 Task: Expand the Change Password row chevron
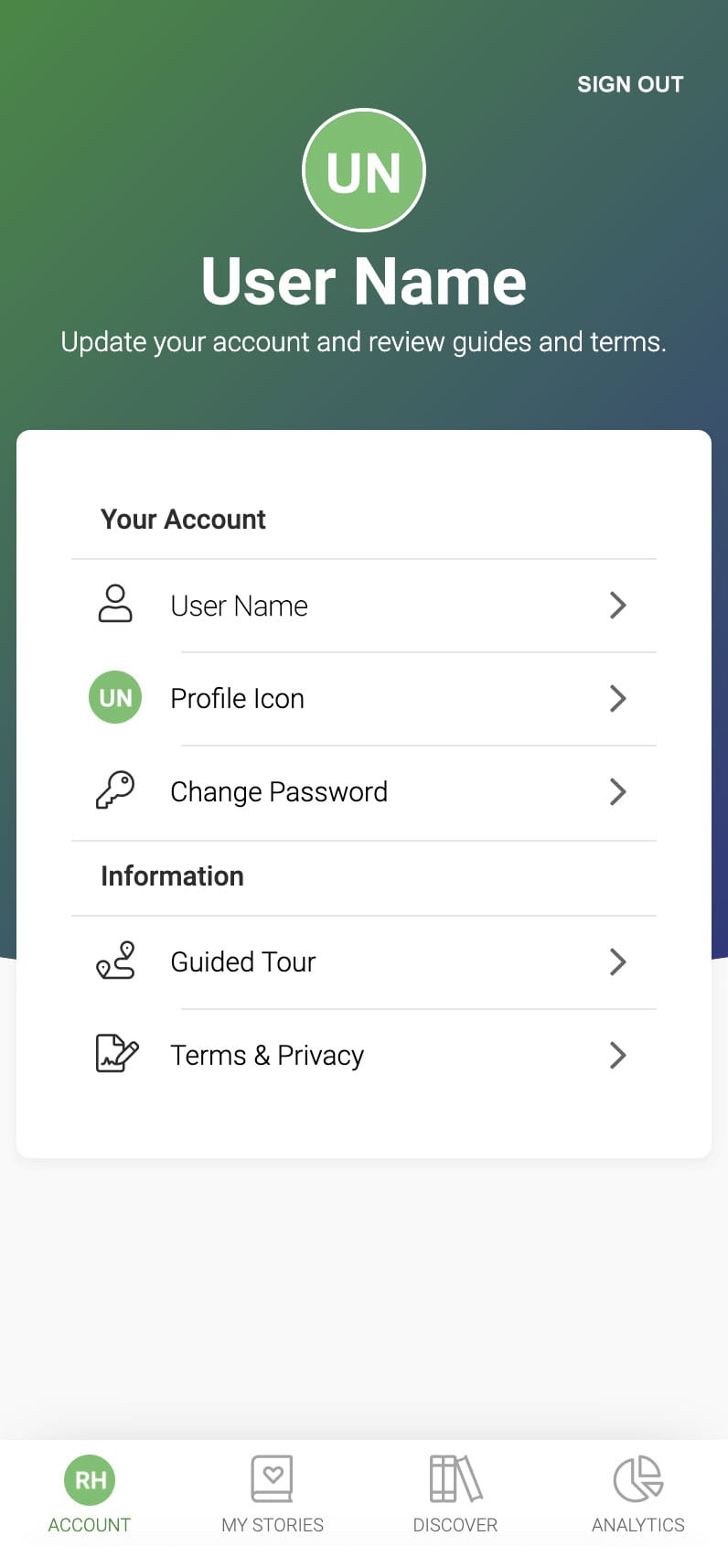pos(618,791)
